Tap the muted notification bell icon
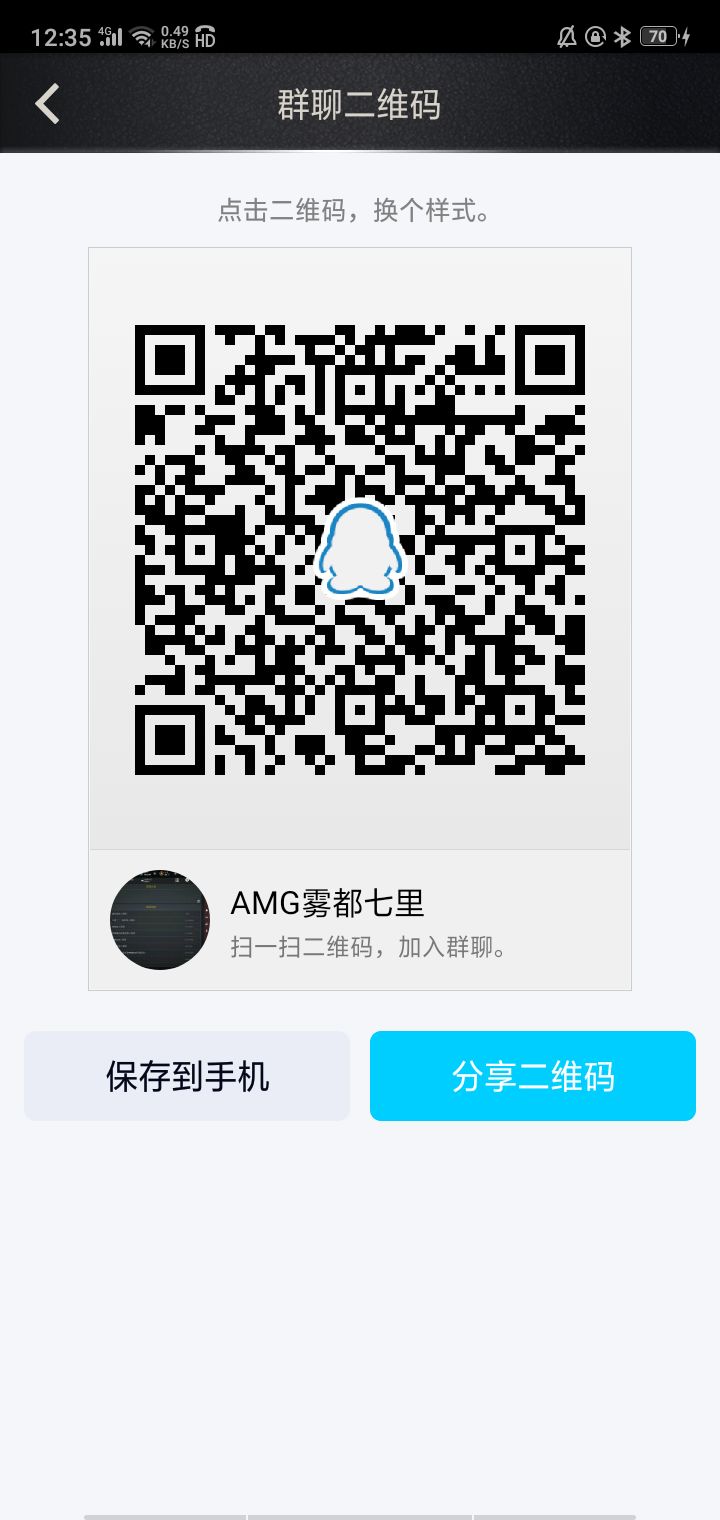The width and height of the screenshot is (720, 1520). [x=565, y=35]
